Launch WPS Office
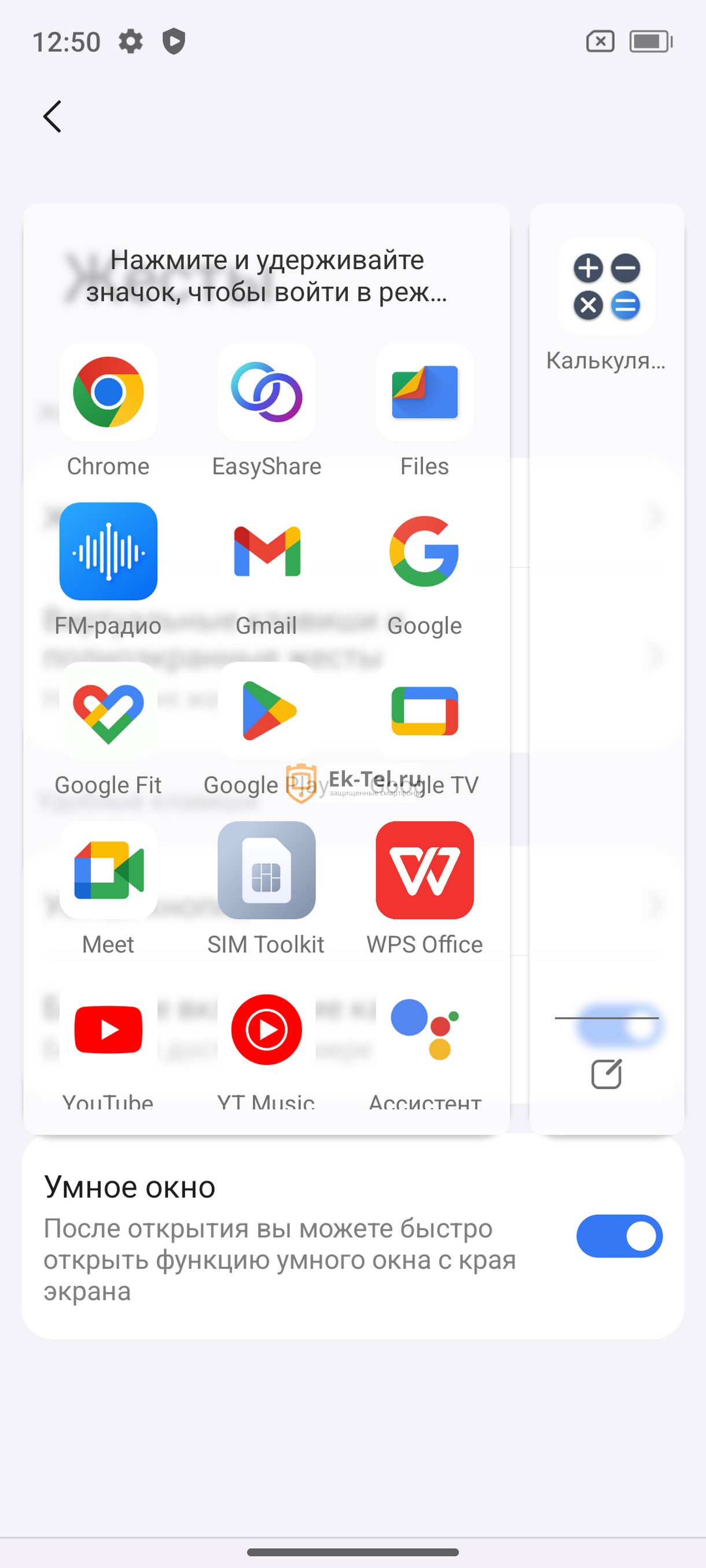The height and width of the screenshot is (1568, 706). (425, 870)
